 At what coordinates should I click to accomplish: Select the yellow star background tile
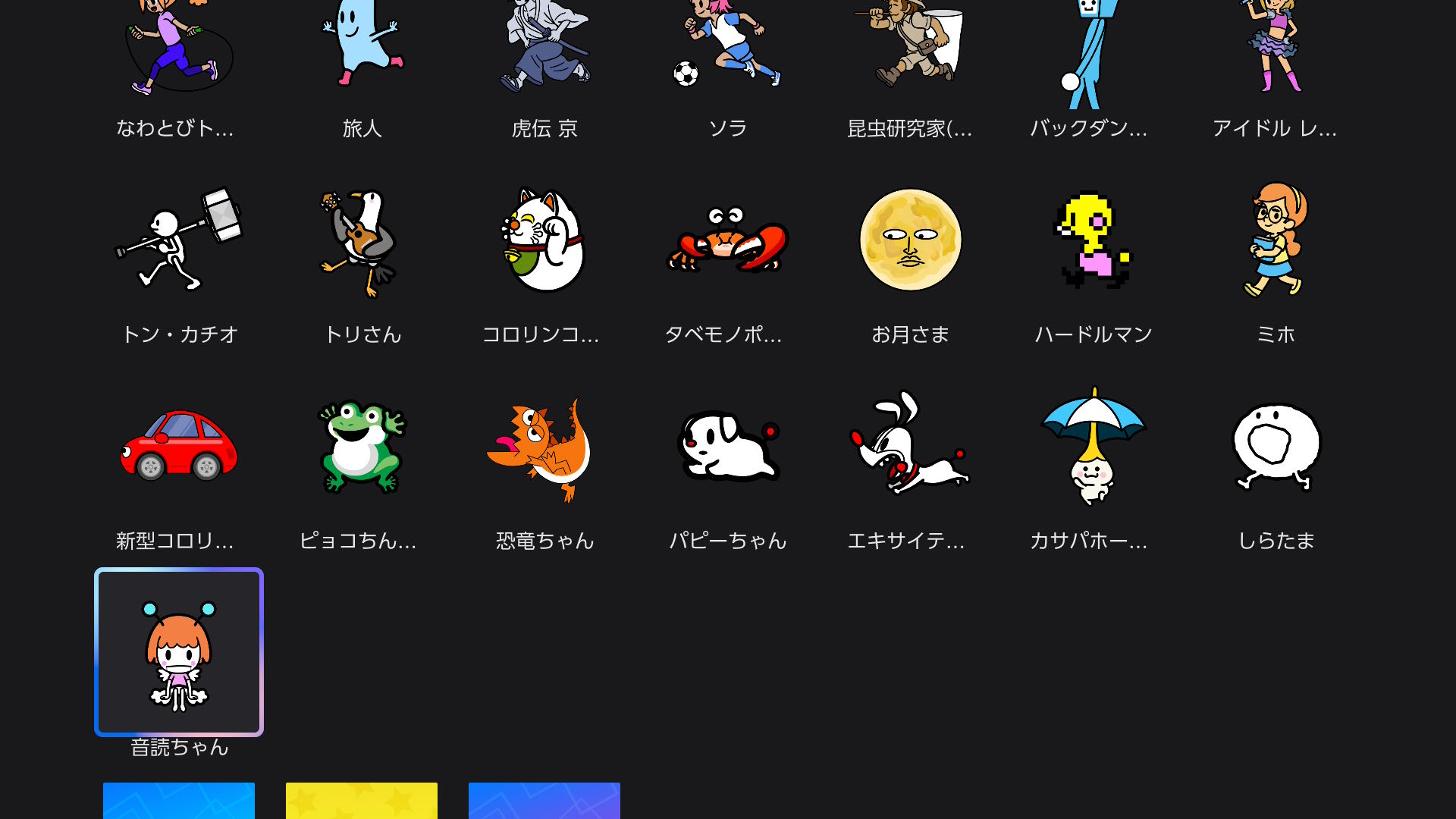pyautogui.click(x=362, y=801)
